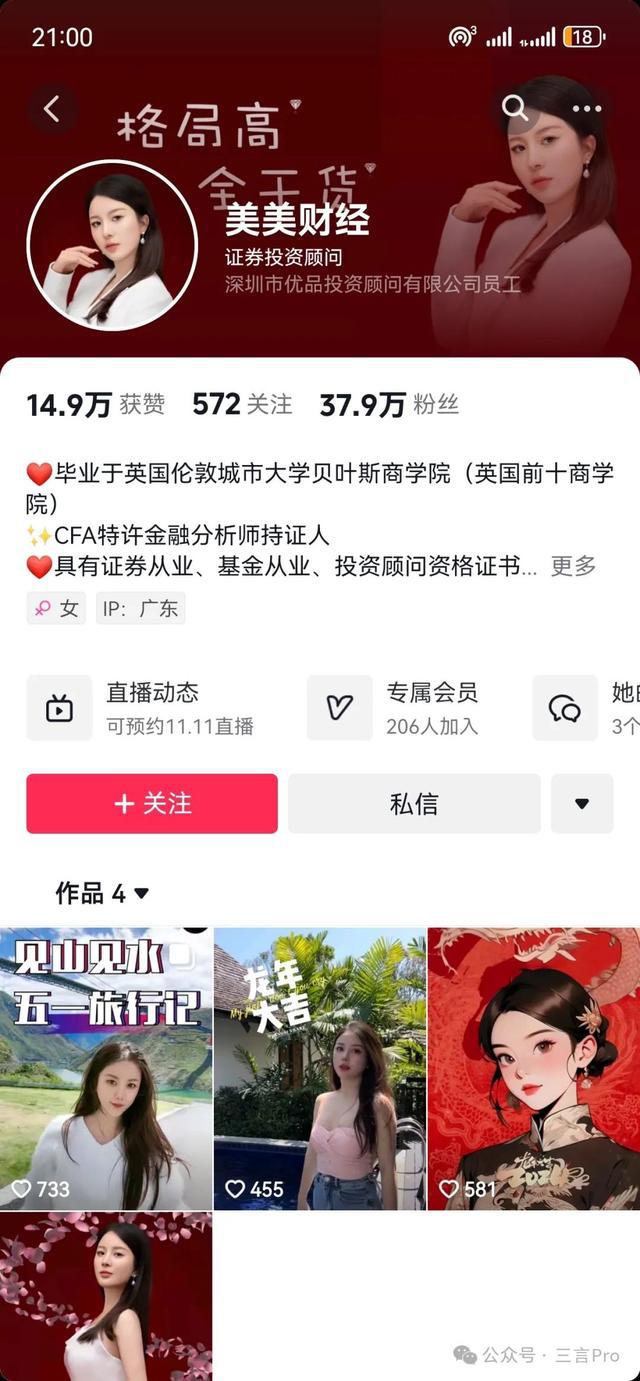
Task: Expand the bio with 更多
Action: pyautogui.click(x=573, y=566)
